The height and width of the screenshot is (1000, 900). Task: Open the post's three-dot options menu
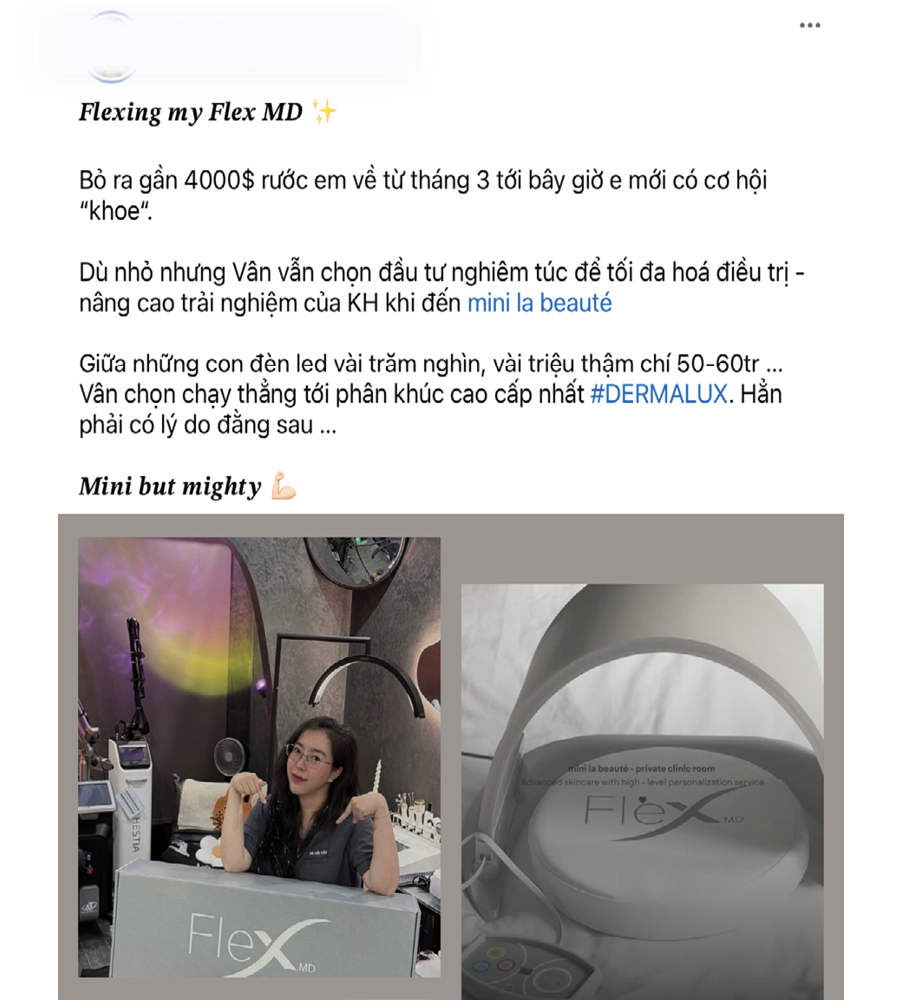pos(810,26)
